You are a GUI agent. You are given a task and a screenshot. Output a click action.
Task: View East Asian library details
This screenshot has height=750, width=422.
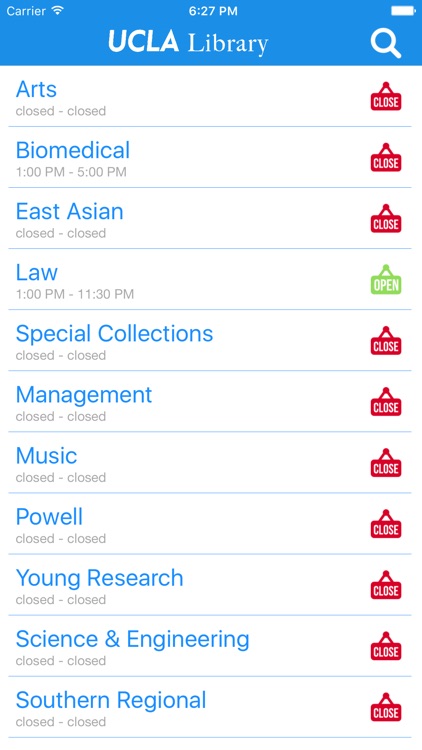tap(211, 219)
